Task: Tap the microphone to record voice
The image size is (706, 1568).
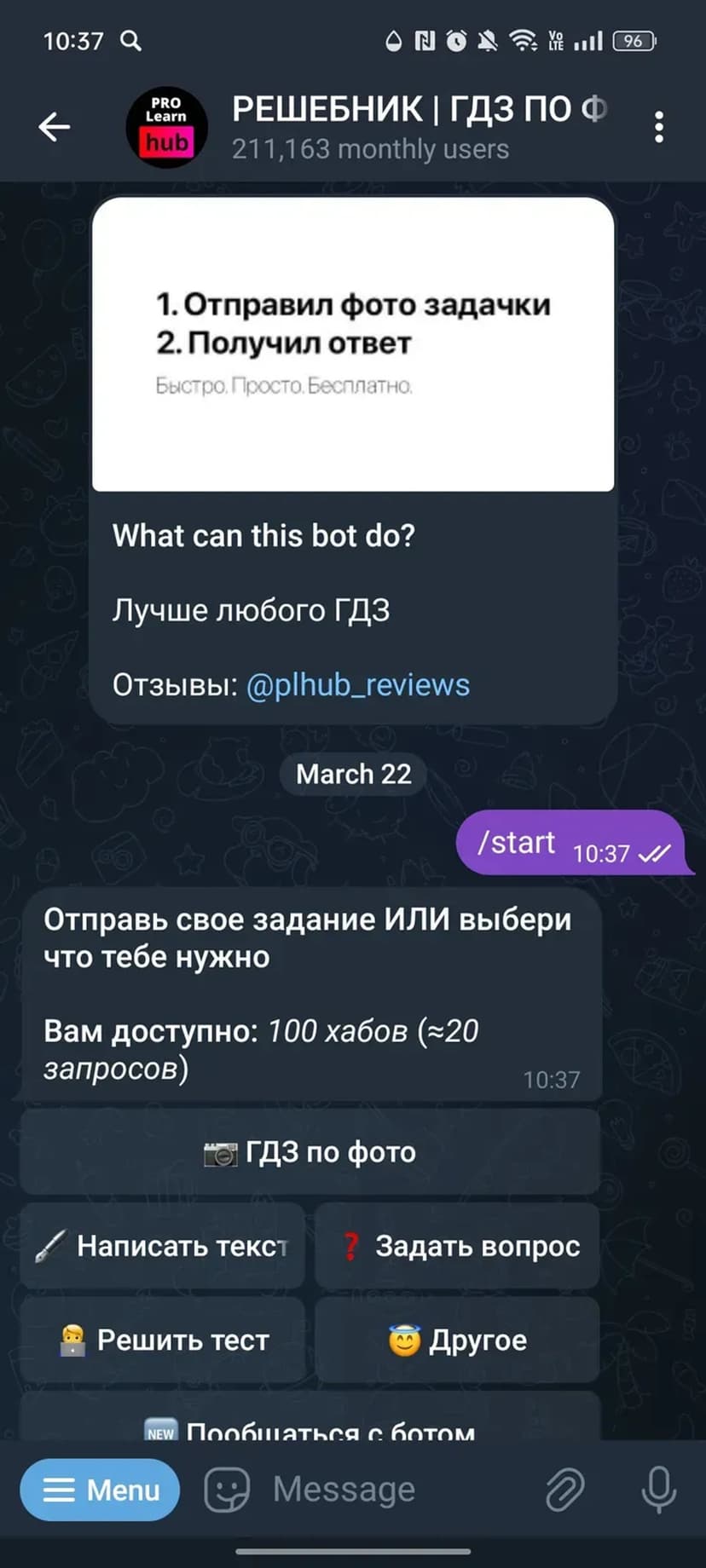Action: [x=658, y=1490]
